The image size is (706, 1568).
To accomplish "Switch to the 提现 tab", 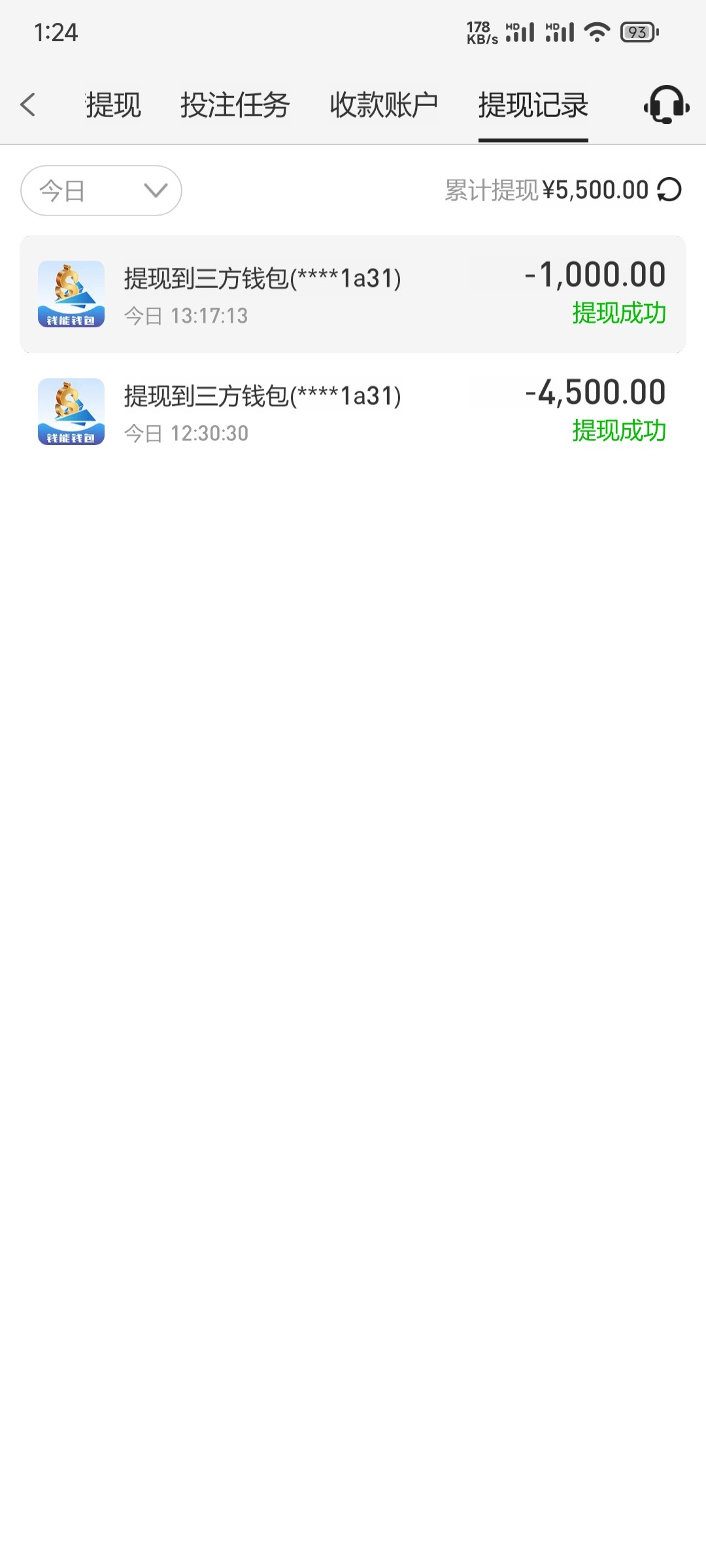I will pos(113,105).
